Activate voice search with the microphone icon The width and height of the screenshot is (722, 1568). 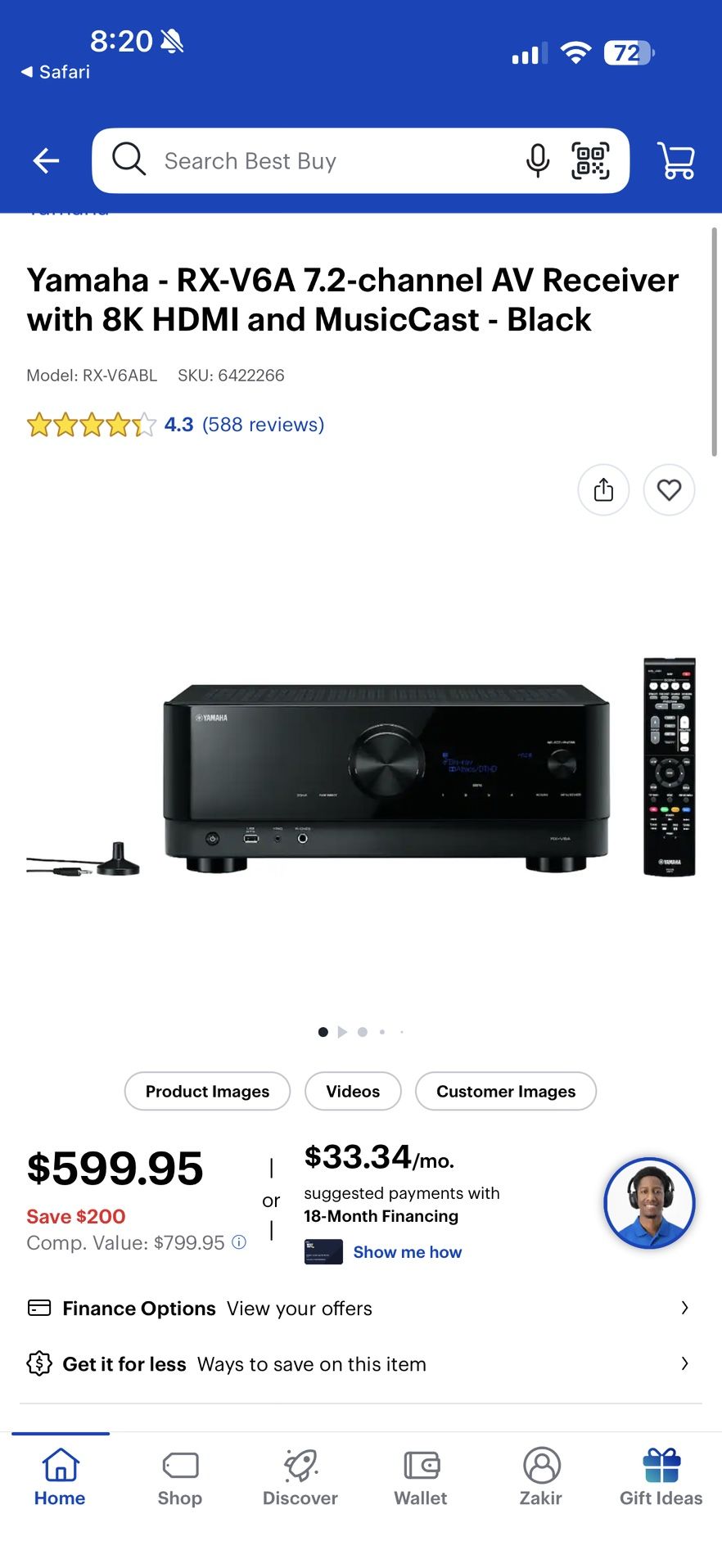pyautogui.click(x=538, y=160)
